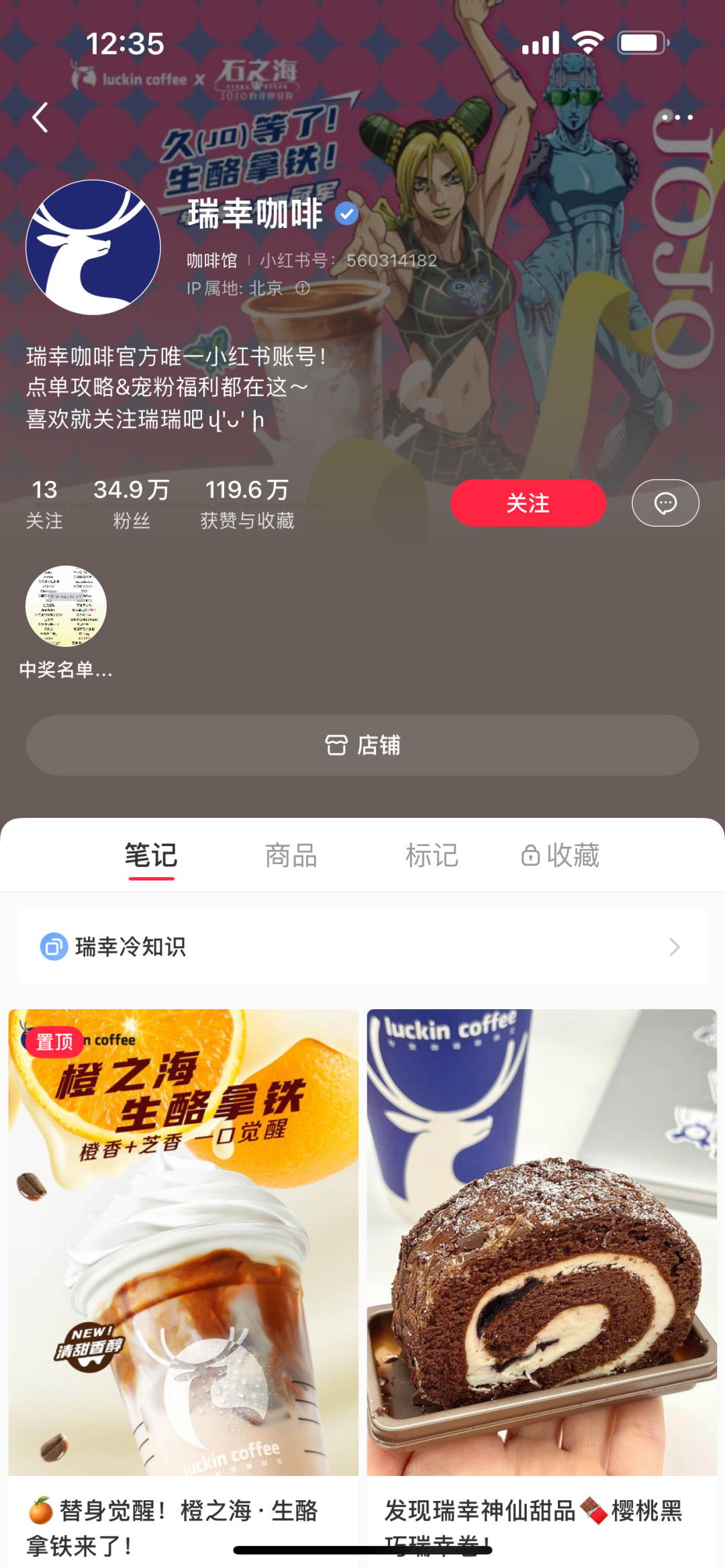The height and width of the screenshot is (1568, 725).
Task: Send a private message via chat icon
Action: [665, 503]
